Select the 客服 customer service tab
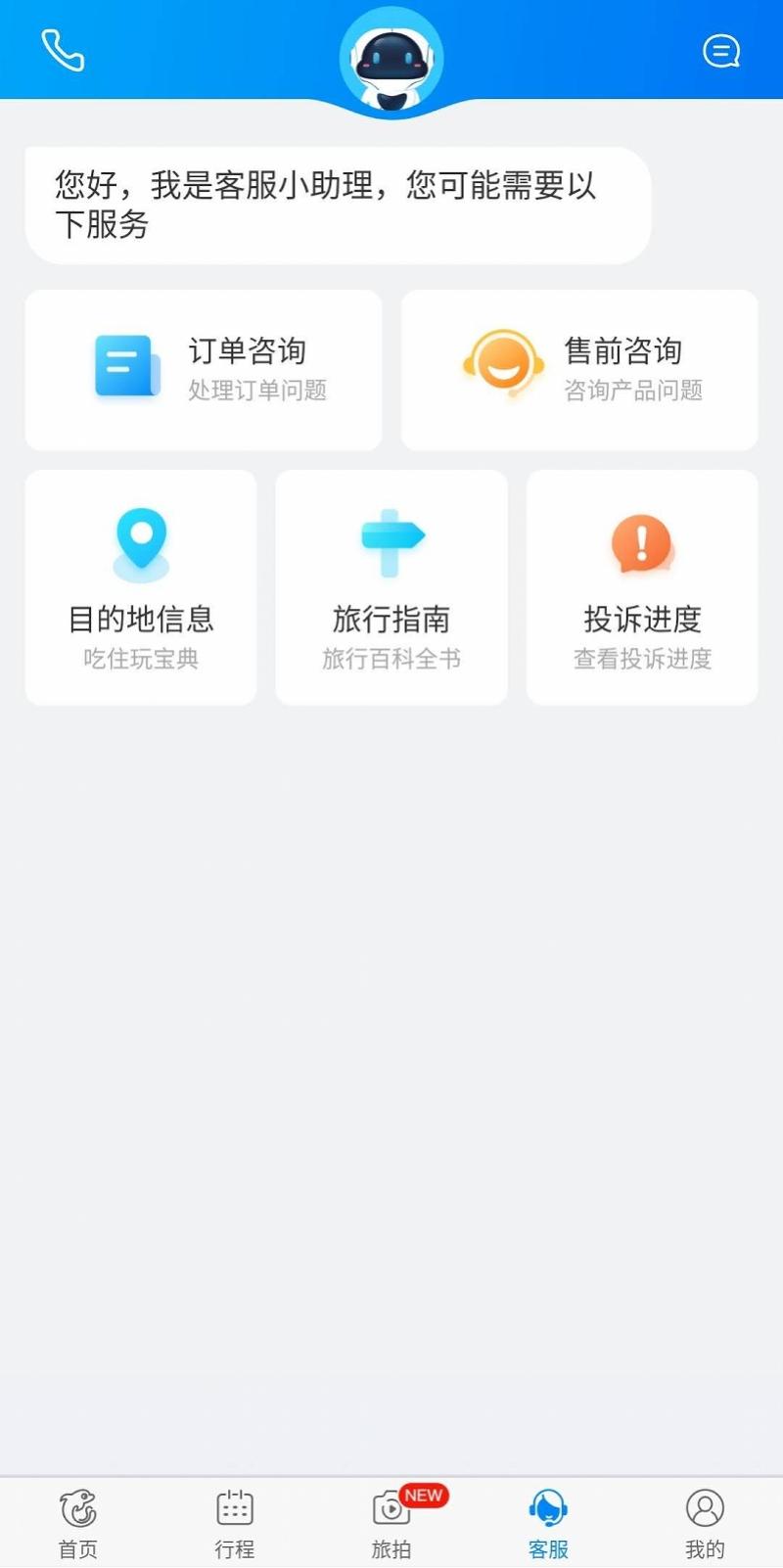783x1568 pixels. (x=548, y=1523)
